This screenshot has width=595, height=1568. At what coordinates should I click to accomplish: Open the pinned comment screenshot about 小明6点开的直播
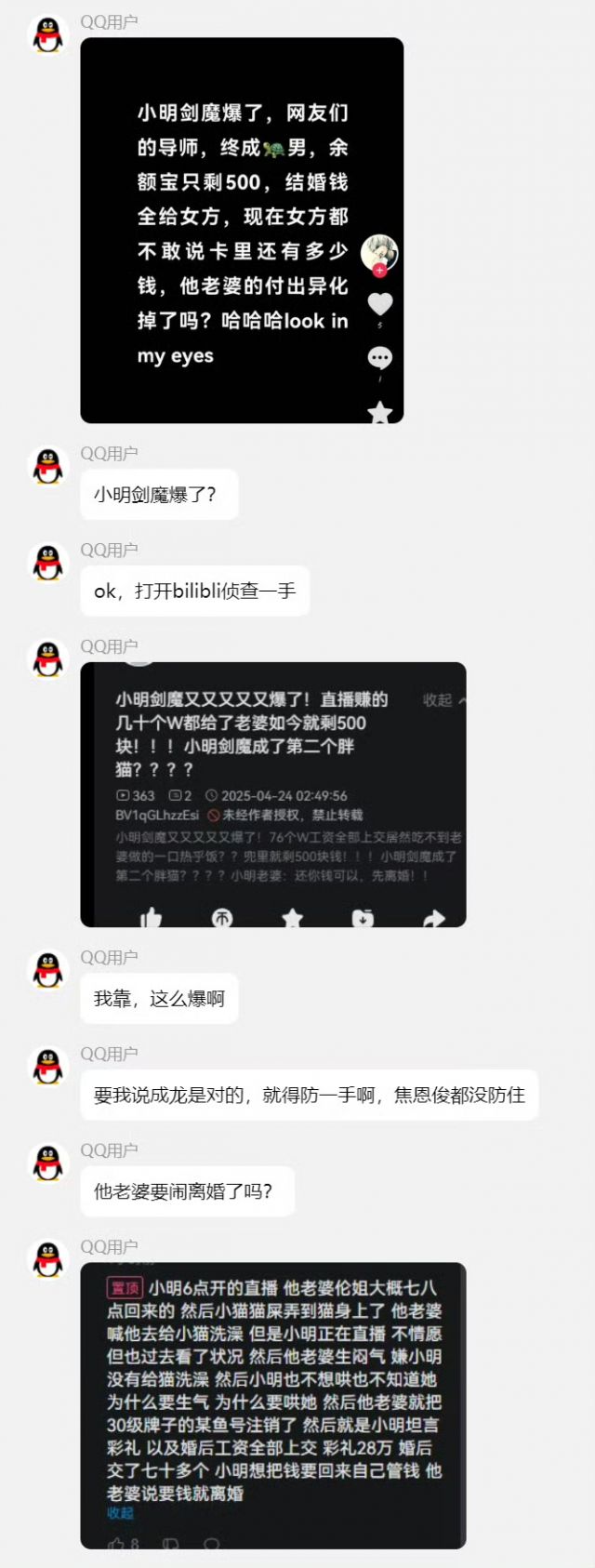(x=272, y=1404)
